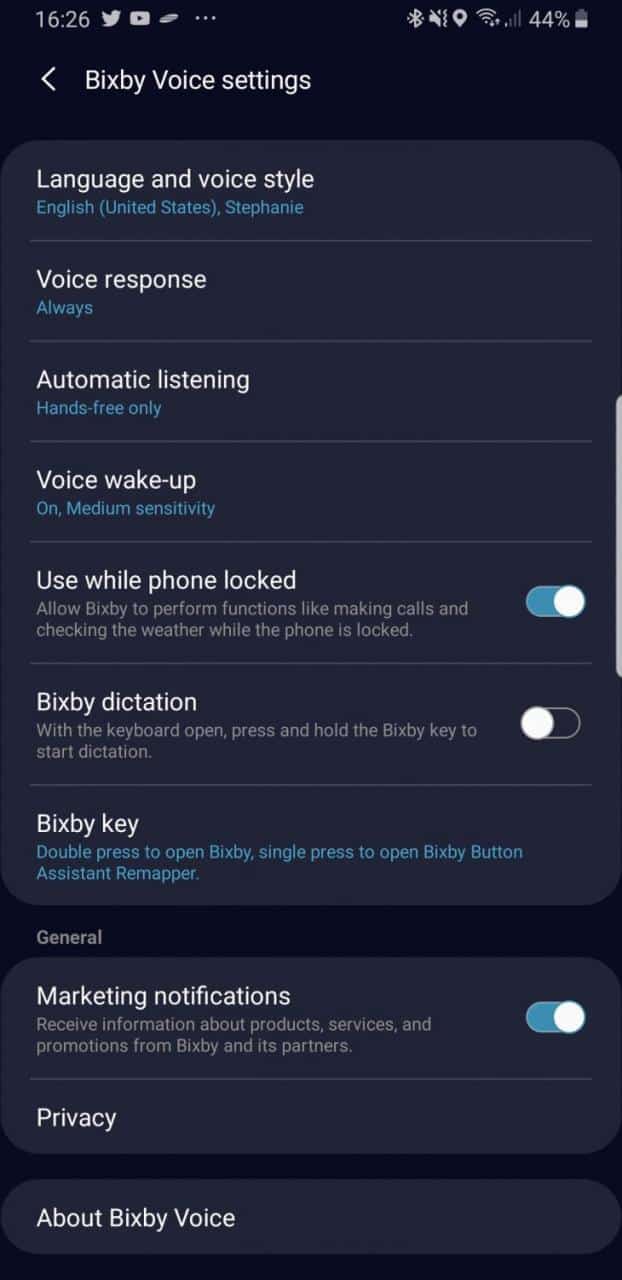
Task: Enable Bixby dictation switch
Action: pos(551,723)
